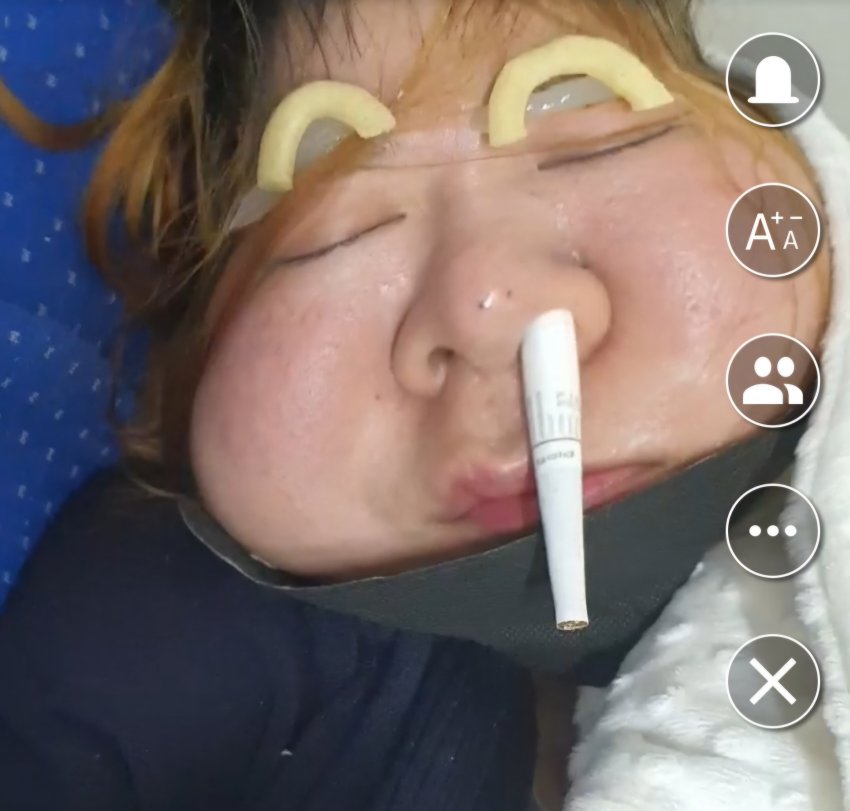This screenshot has height=811, width=850.
Task: Open the three-dot more options menu
Action: click(773, 531)
